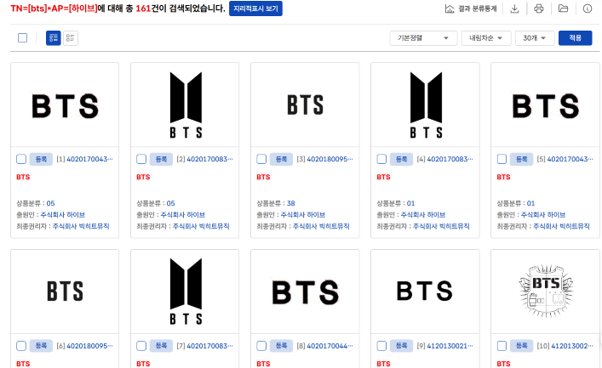Expand the 기본정렬 sort dropdown
Viewport: 602px width, 368px height.
point(423,38)
